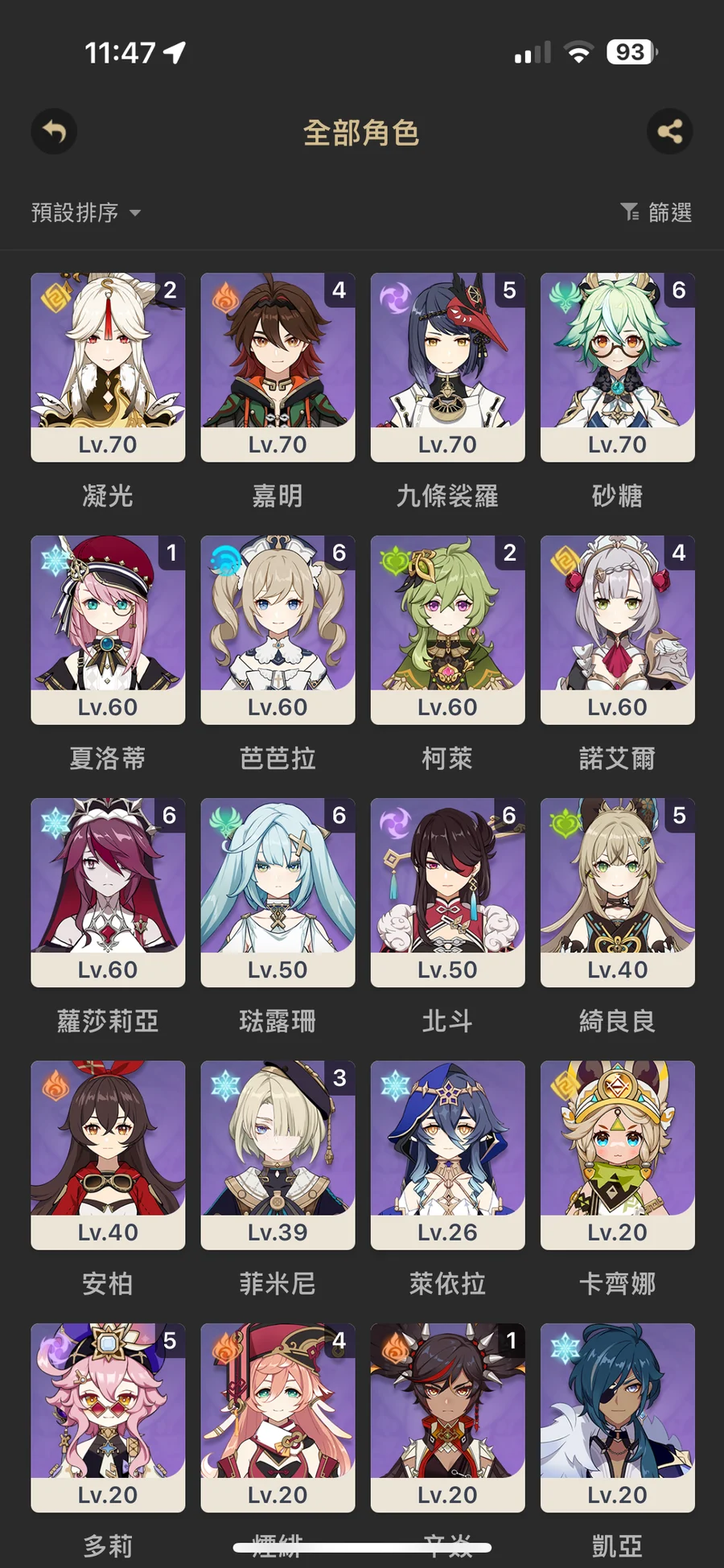Tap the 夏洛蒂 character card

[x=108, y=629]
